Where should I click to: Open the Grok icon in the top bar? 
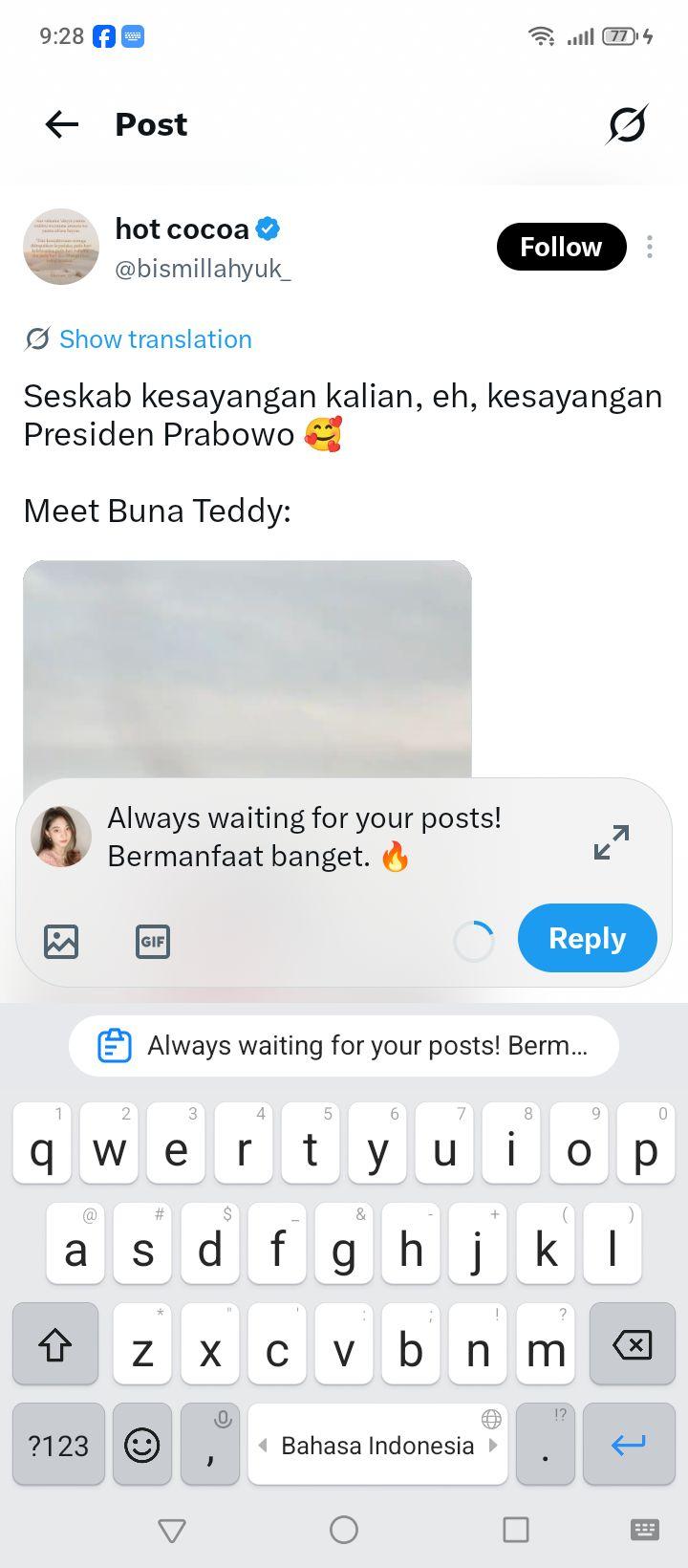tap(627, 124)
